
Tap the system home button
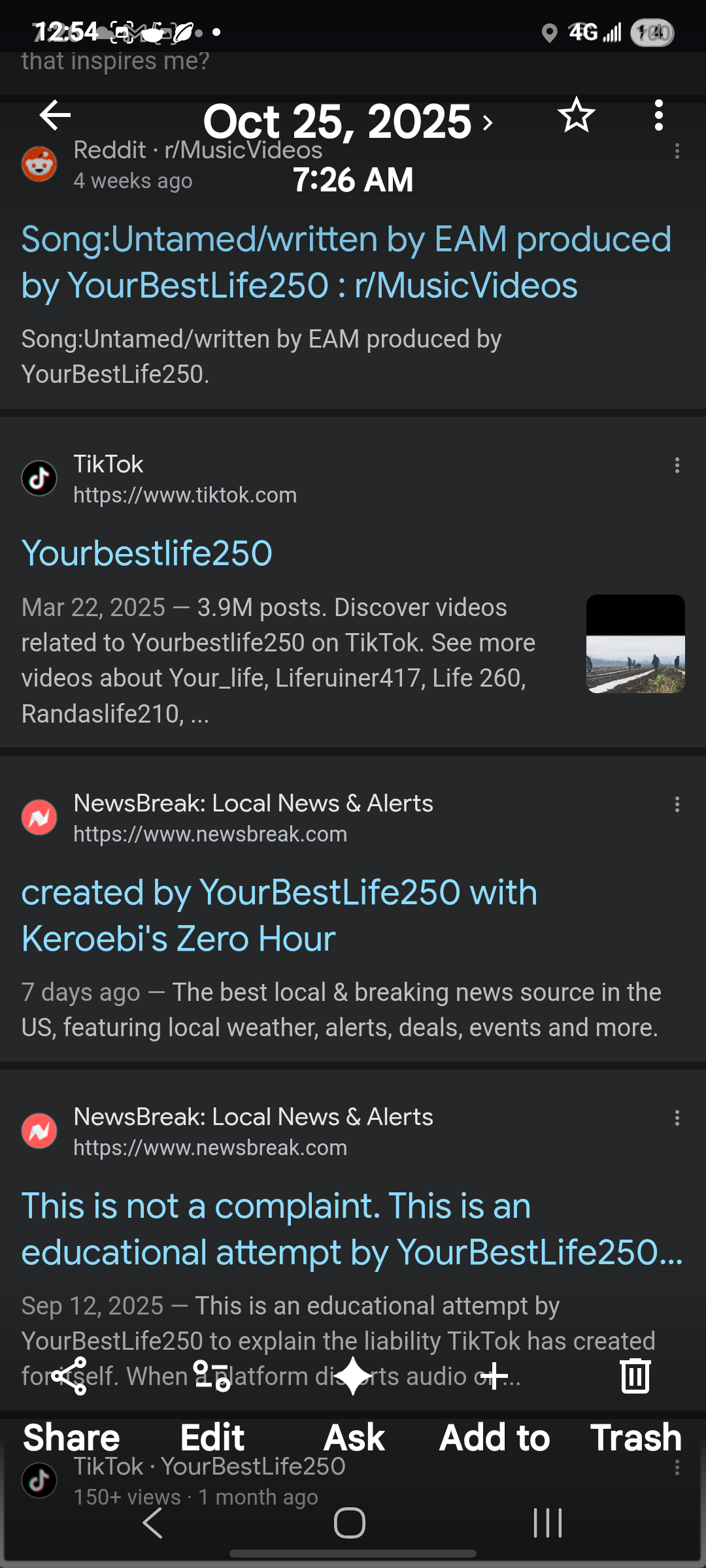[350, 1524]
